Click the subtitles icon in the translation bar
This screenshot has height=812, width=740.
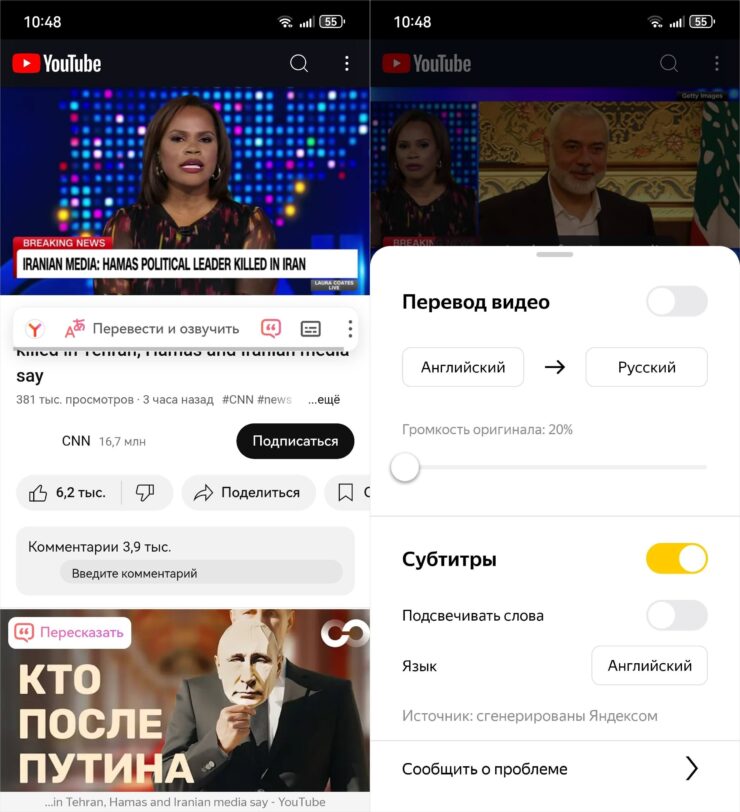310,328
